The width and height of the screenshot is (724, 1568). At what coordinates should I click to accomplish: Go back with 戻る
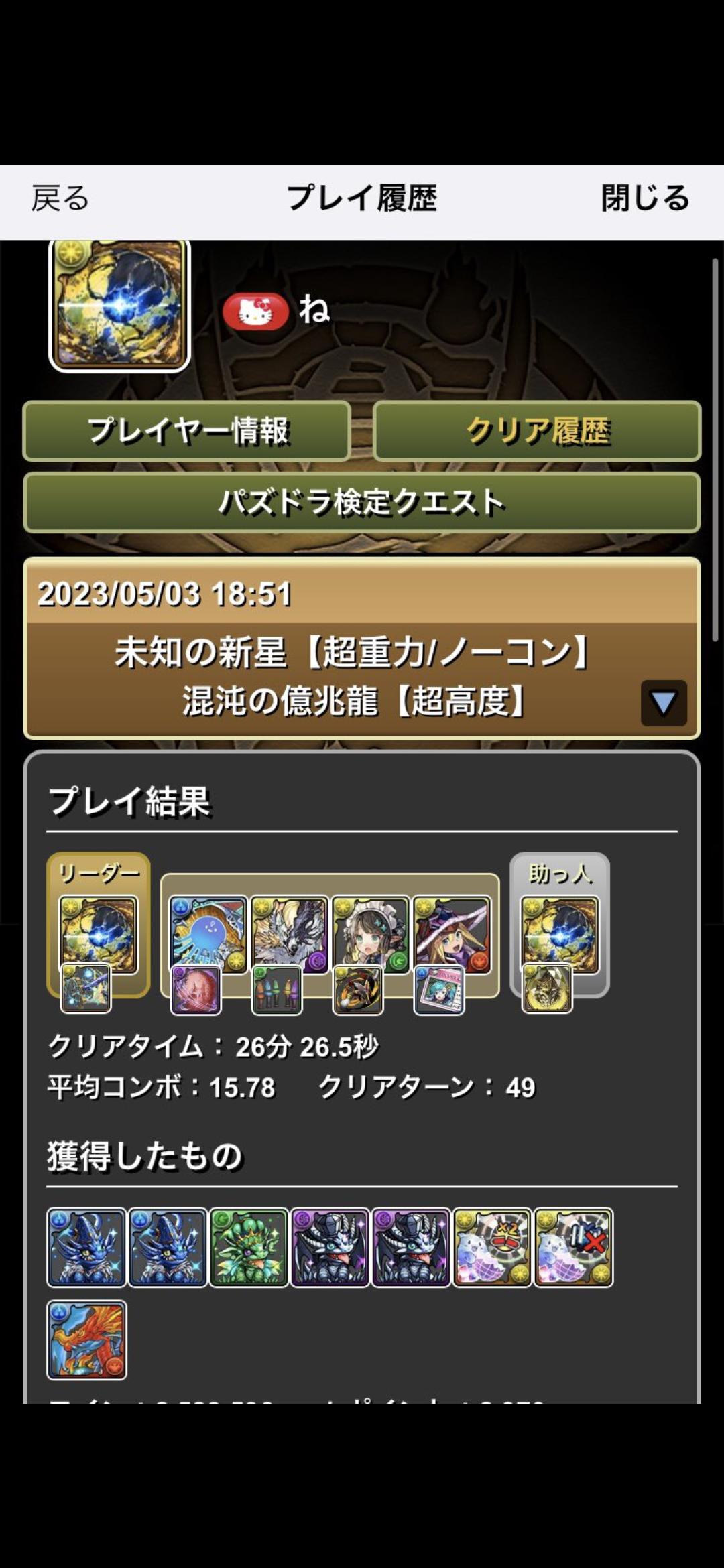(60, 199)
